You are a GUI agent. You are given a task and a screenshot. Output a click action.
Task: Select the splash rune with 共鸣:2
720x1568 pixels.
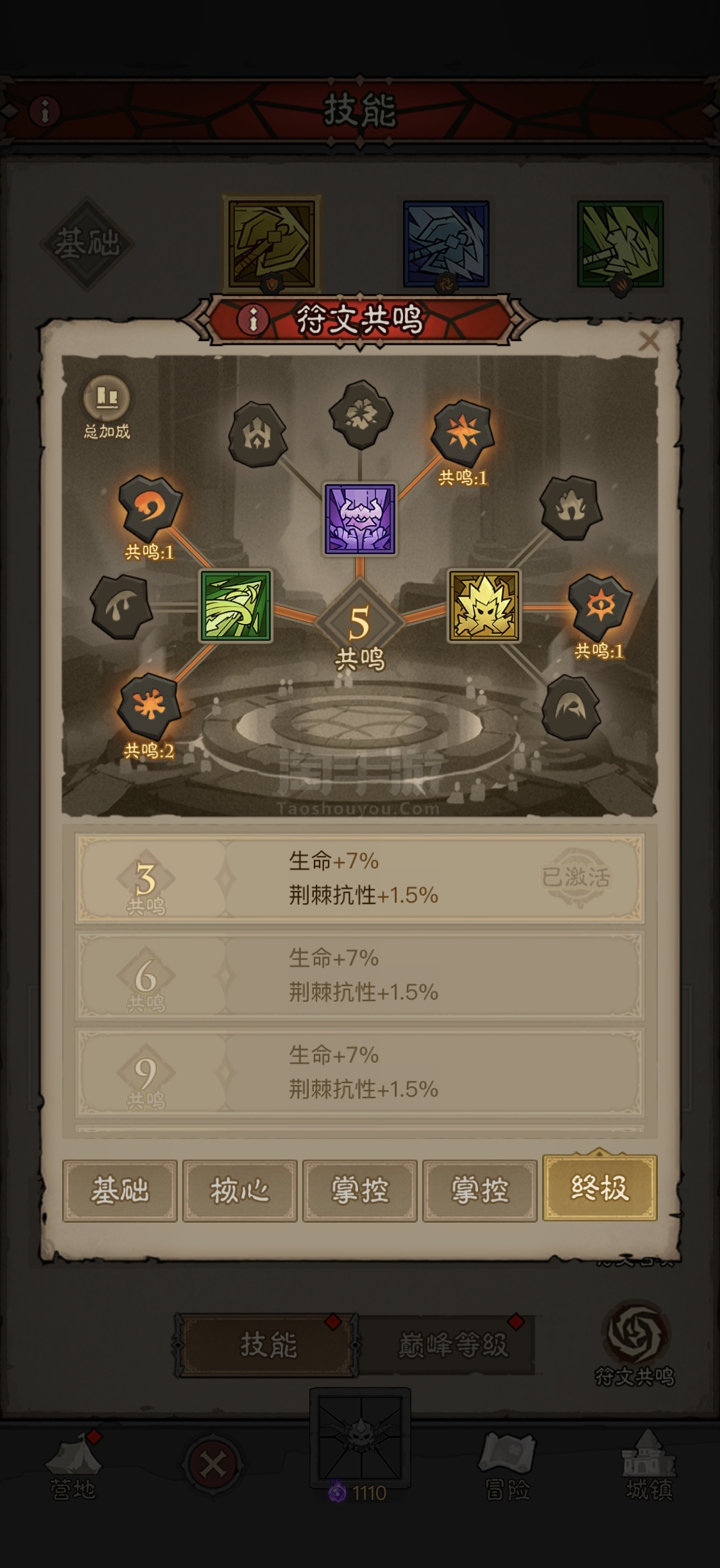(149, 706)
